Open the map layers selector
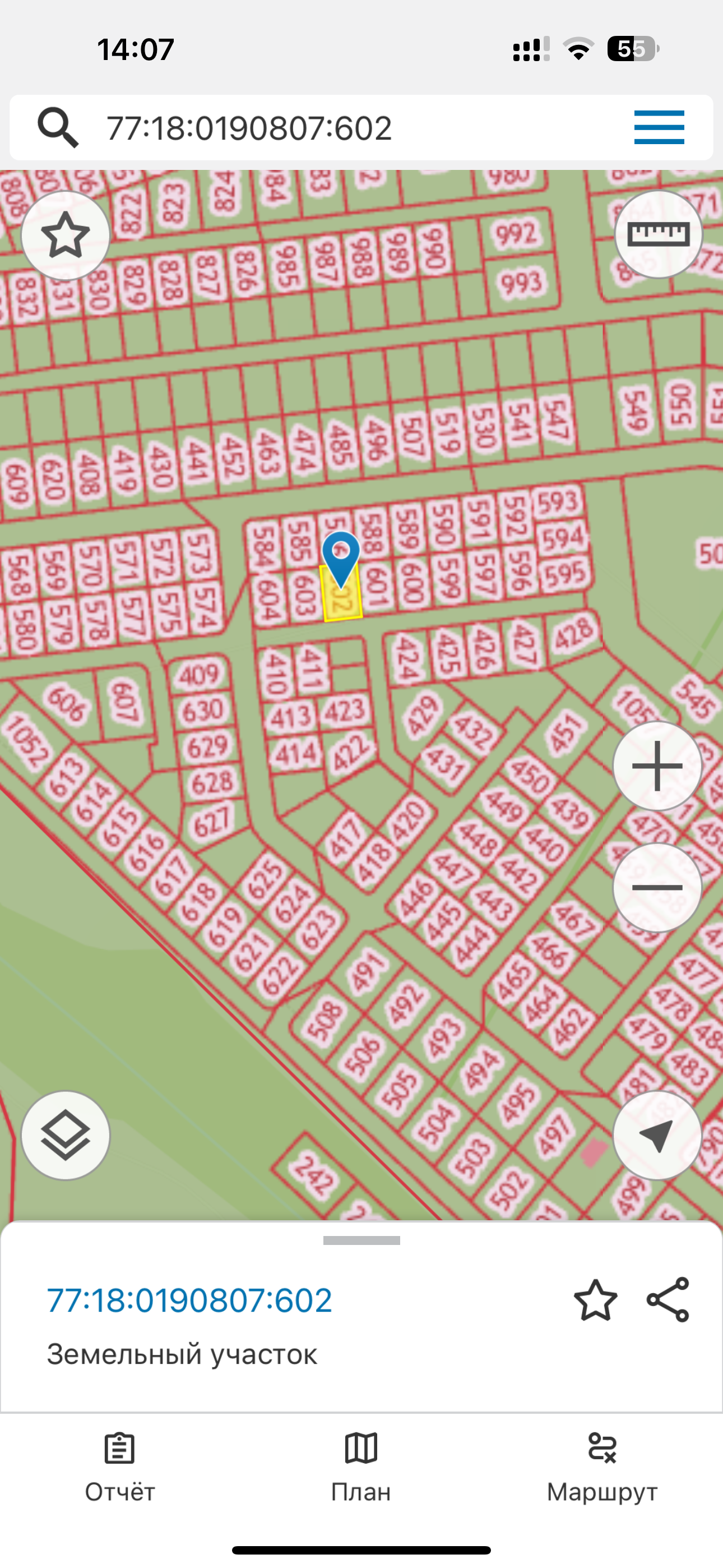This screenshot has height=1568, width=723. click(x=66, y=1135)
